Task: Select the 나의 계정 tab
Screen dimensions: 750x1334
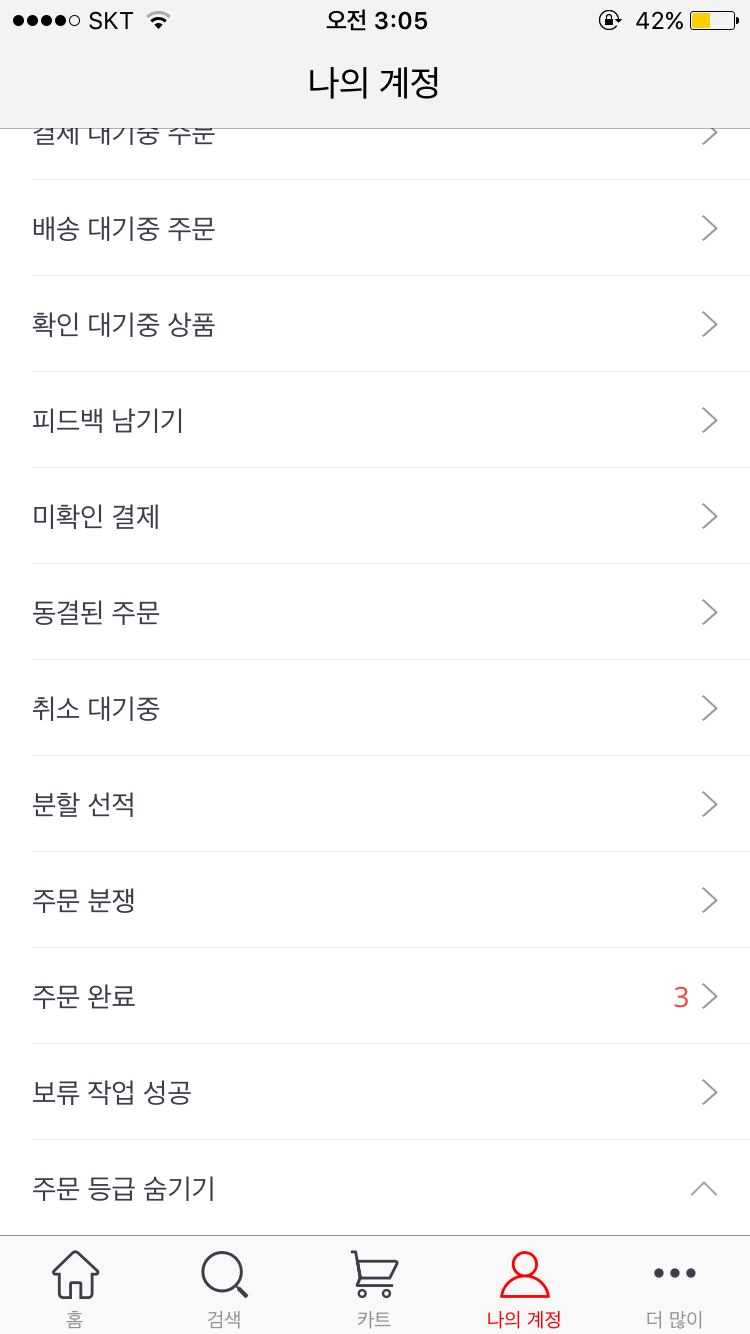Action: [x=525, y=1288]
